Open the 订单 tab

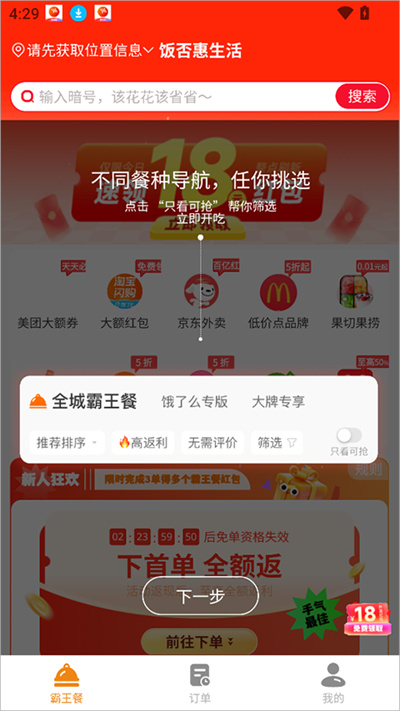(200, 683)
